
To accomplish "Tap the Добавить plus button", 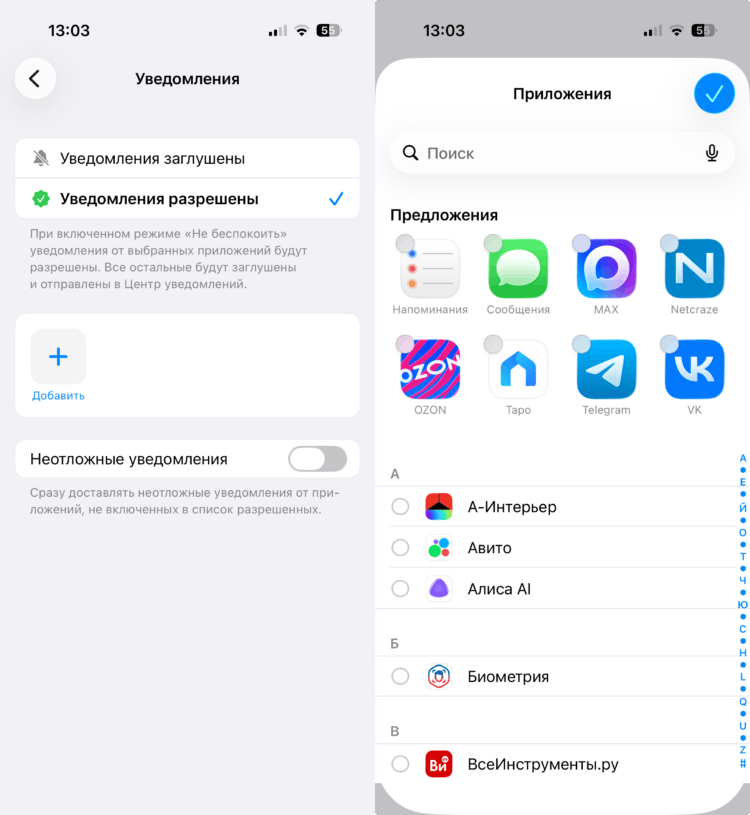I will [58, 357].
